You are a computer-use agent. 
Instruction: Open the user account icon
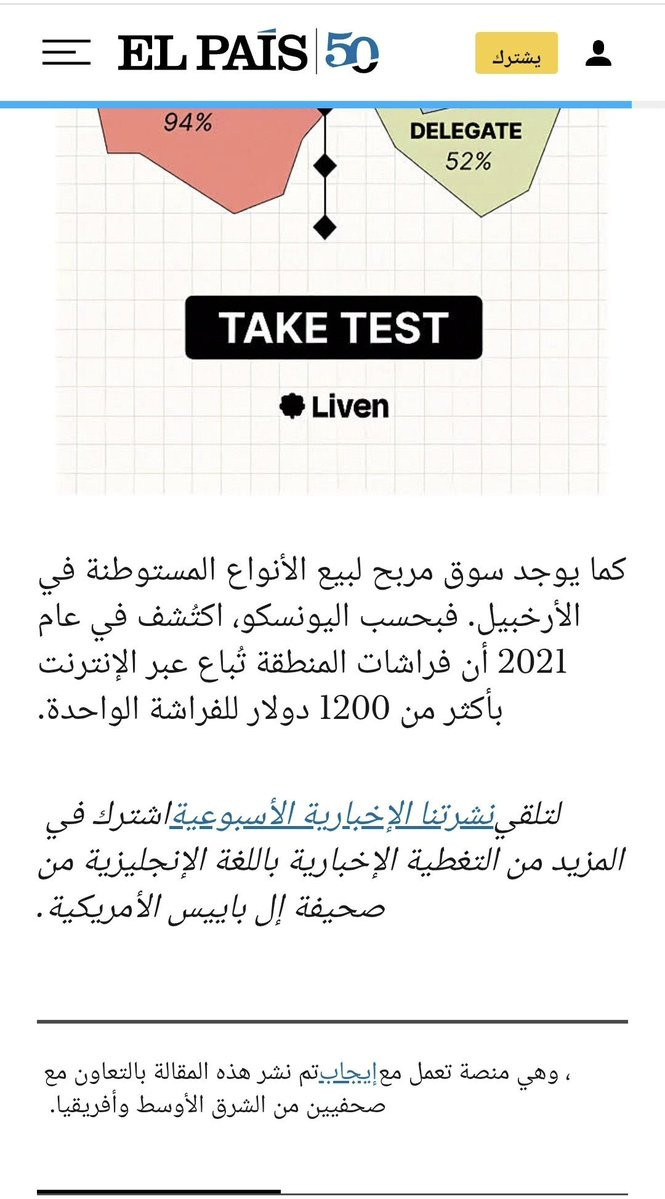point(598,53)
